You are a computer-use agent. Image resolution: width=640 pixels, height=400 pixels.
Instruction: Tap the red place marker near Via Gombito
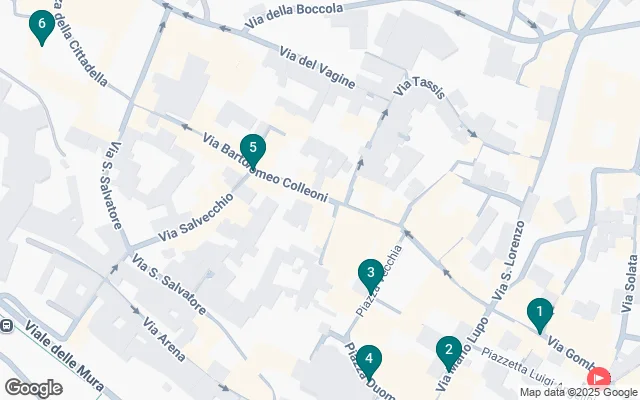coord(598,378)
